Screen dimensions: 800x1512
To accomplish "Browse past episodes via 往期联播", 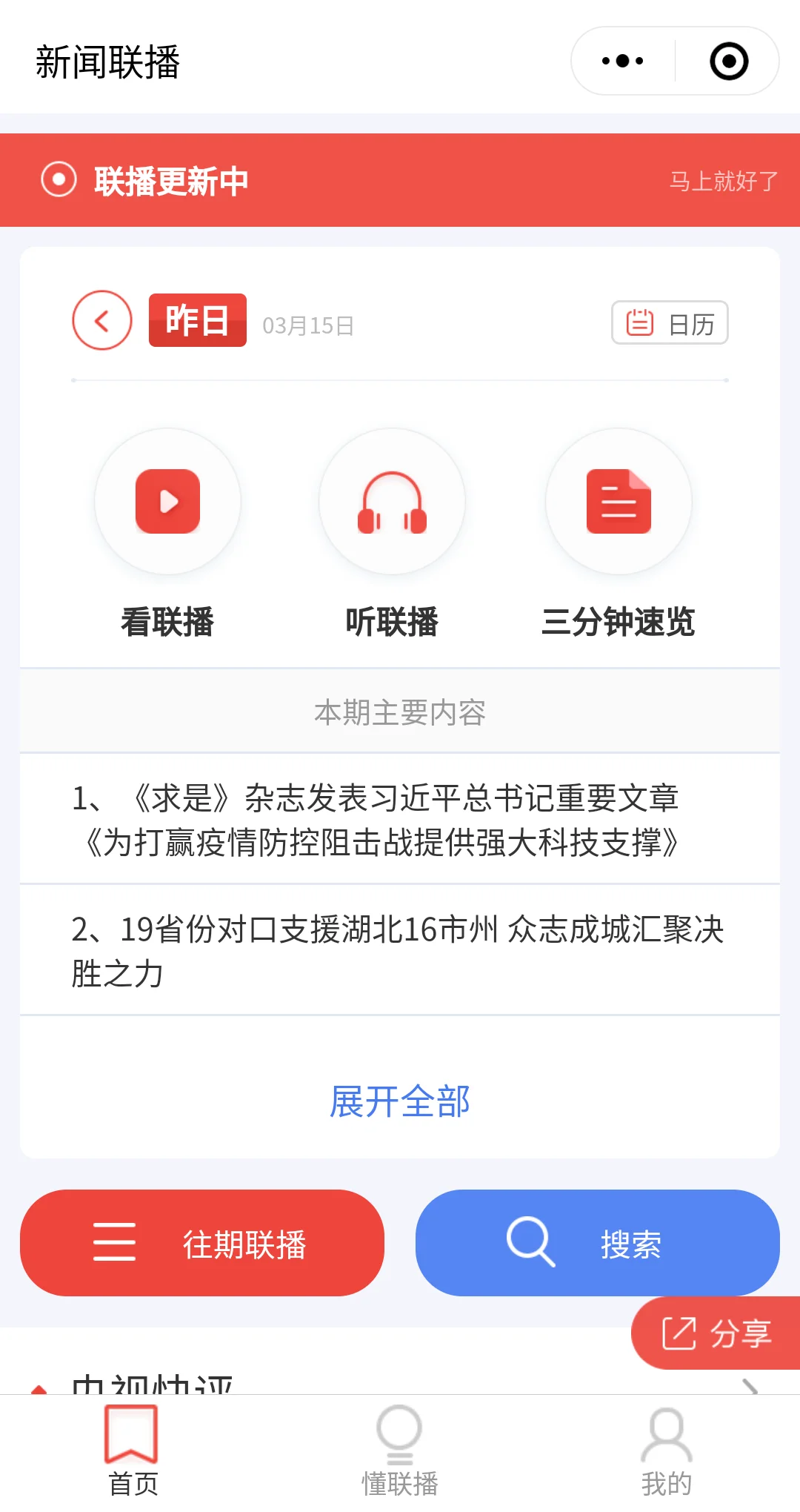I will (x=202, y=1243).
